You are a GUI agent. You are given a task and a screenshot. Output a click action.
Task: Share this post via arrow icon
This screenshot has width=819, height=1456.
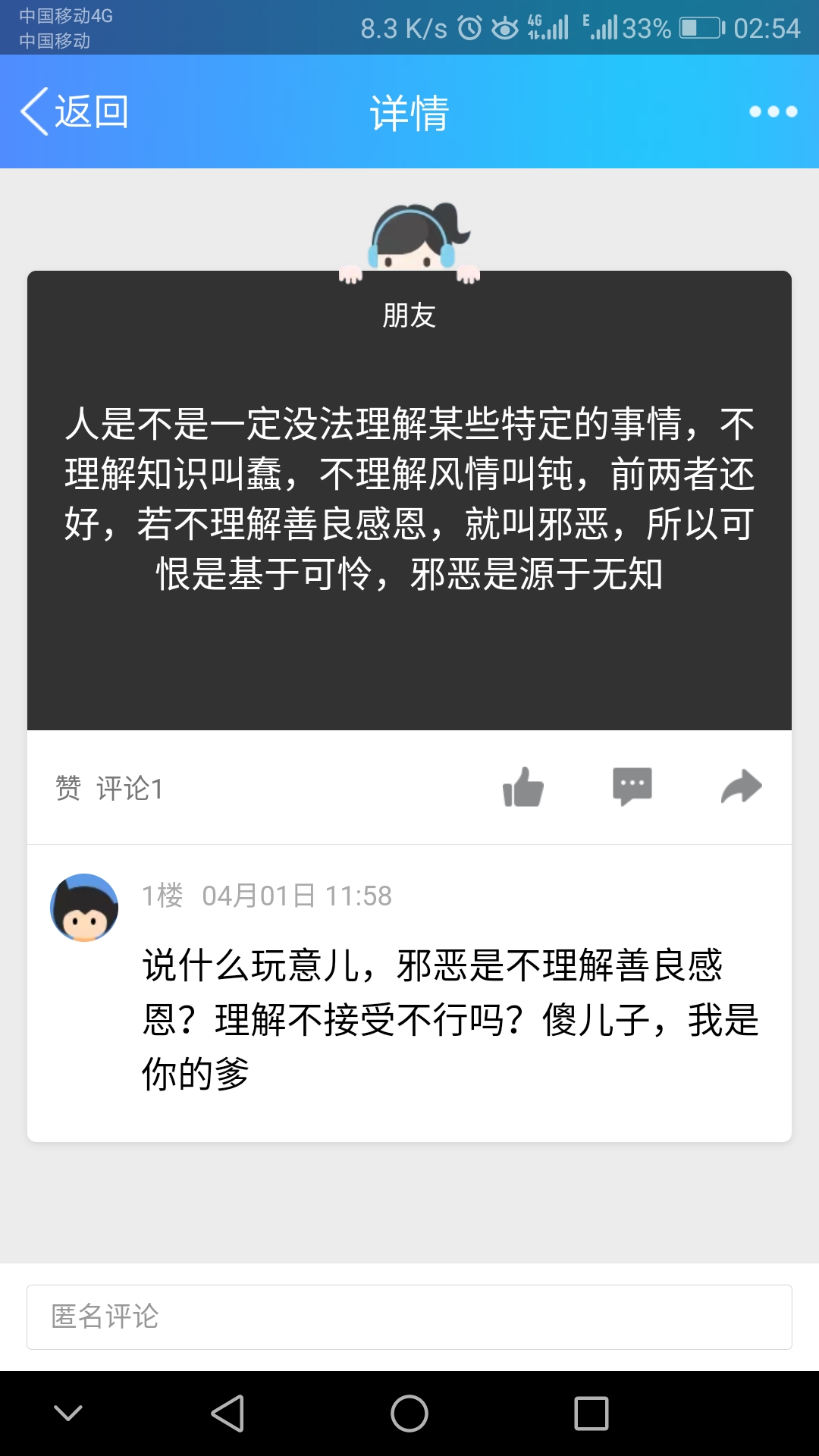pyautogui.click(x=741, y=786)
